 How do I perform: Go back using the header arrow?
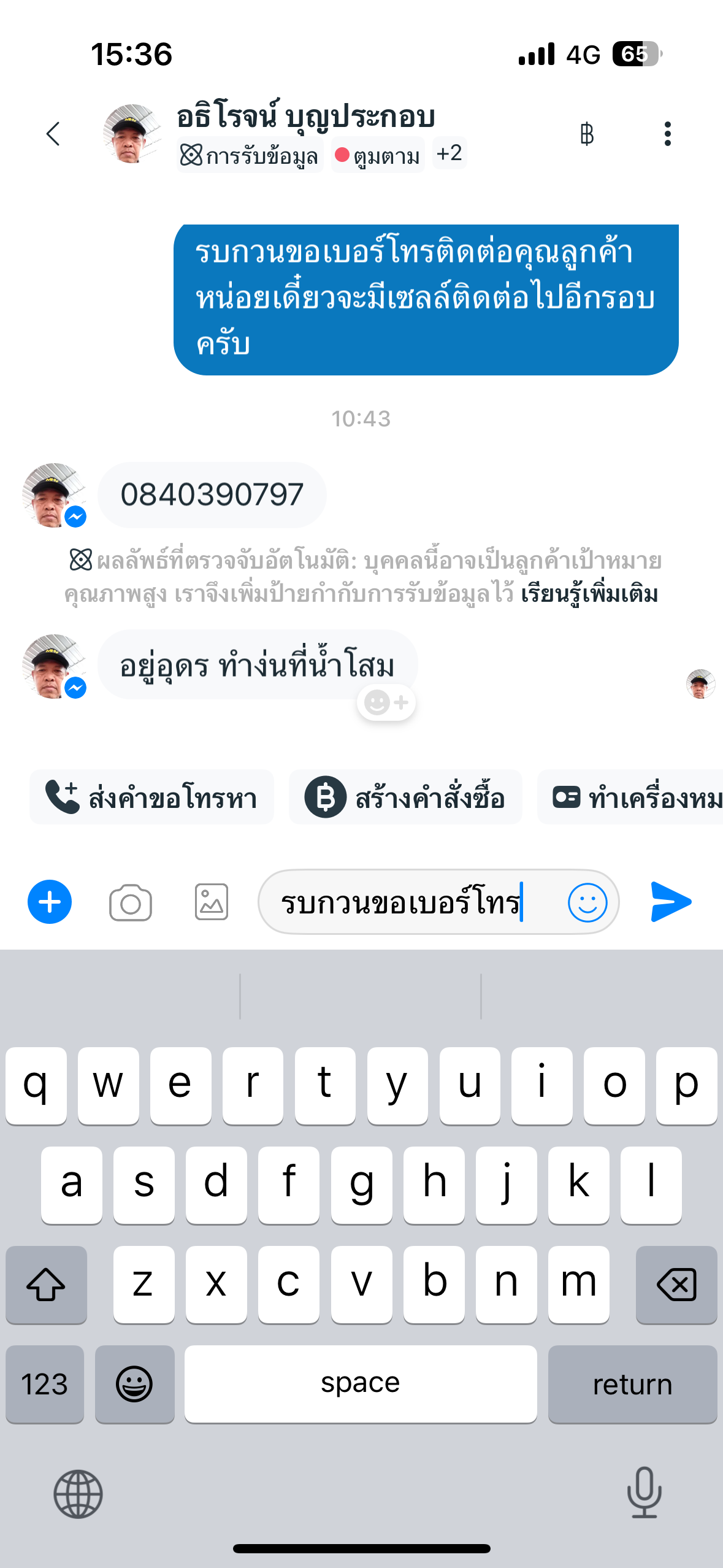[53, 134]
